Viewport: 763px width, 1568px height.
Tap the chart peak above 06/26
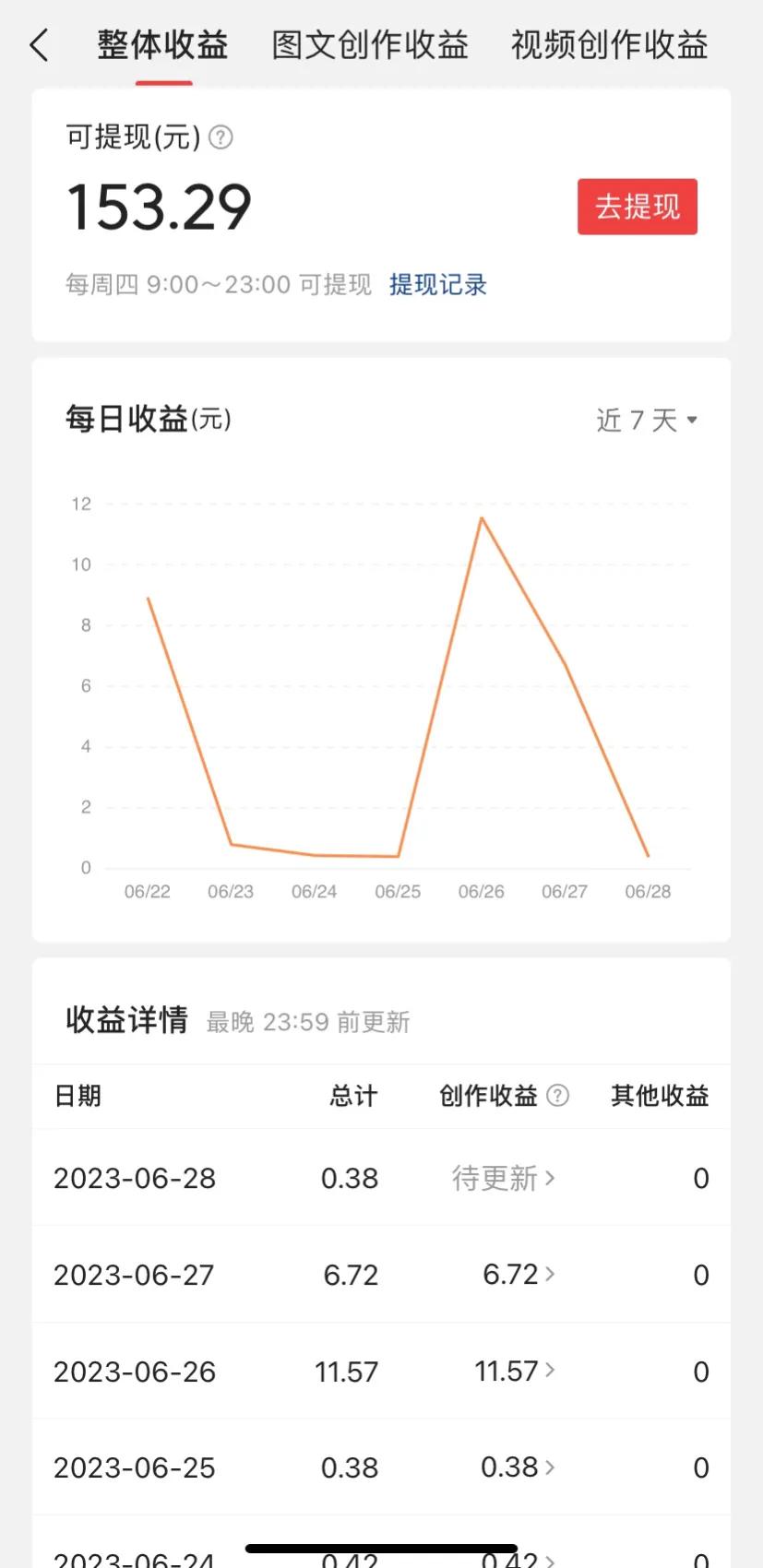point(482,519)
